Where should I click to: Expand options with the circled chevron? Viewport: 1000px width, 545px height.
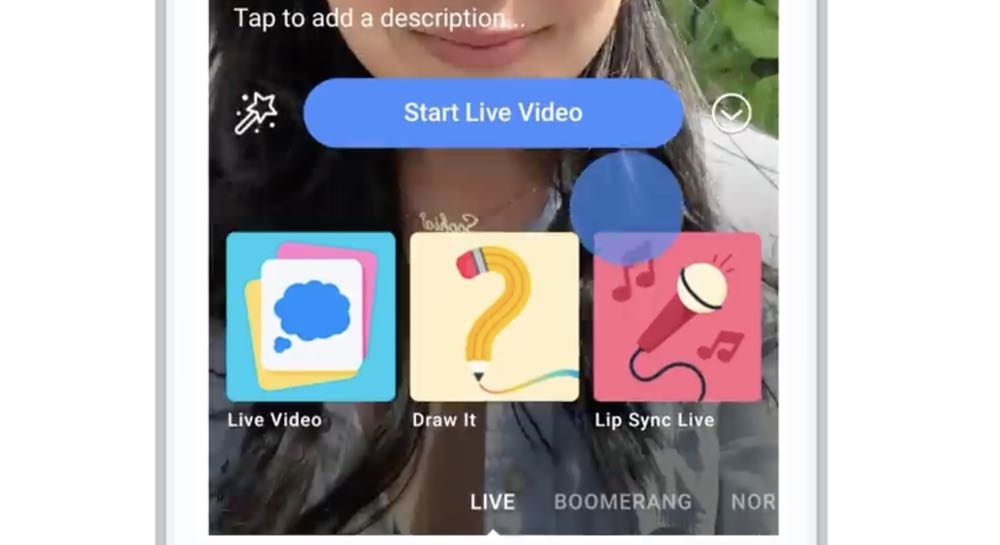click(x=732, y=115)
